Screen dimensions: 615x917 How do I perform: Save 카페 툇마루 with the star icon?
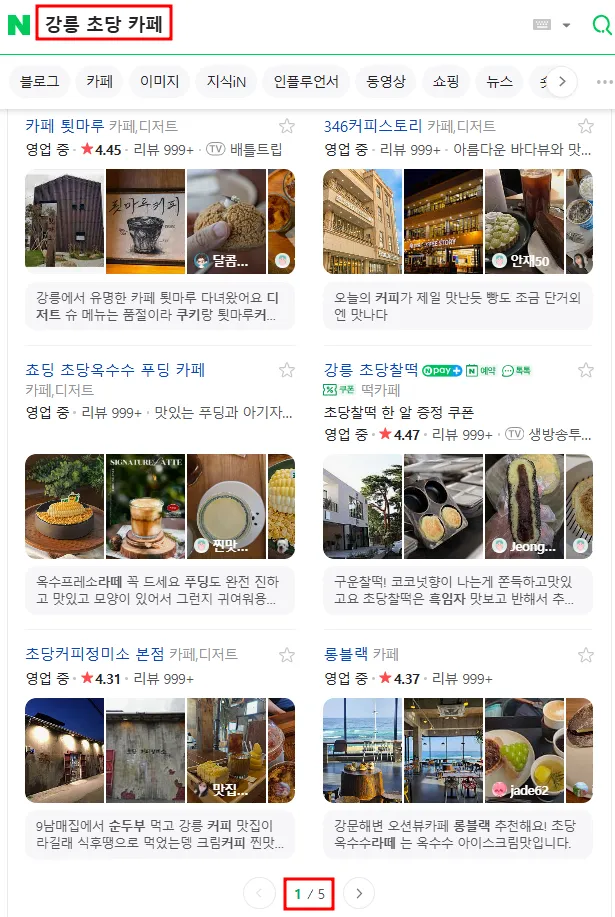[x=286, y=126]
